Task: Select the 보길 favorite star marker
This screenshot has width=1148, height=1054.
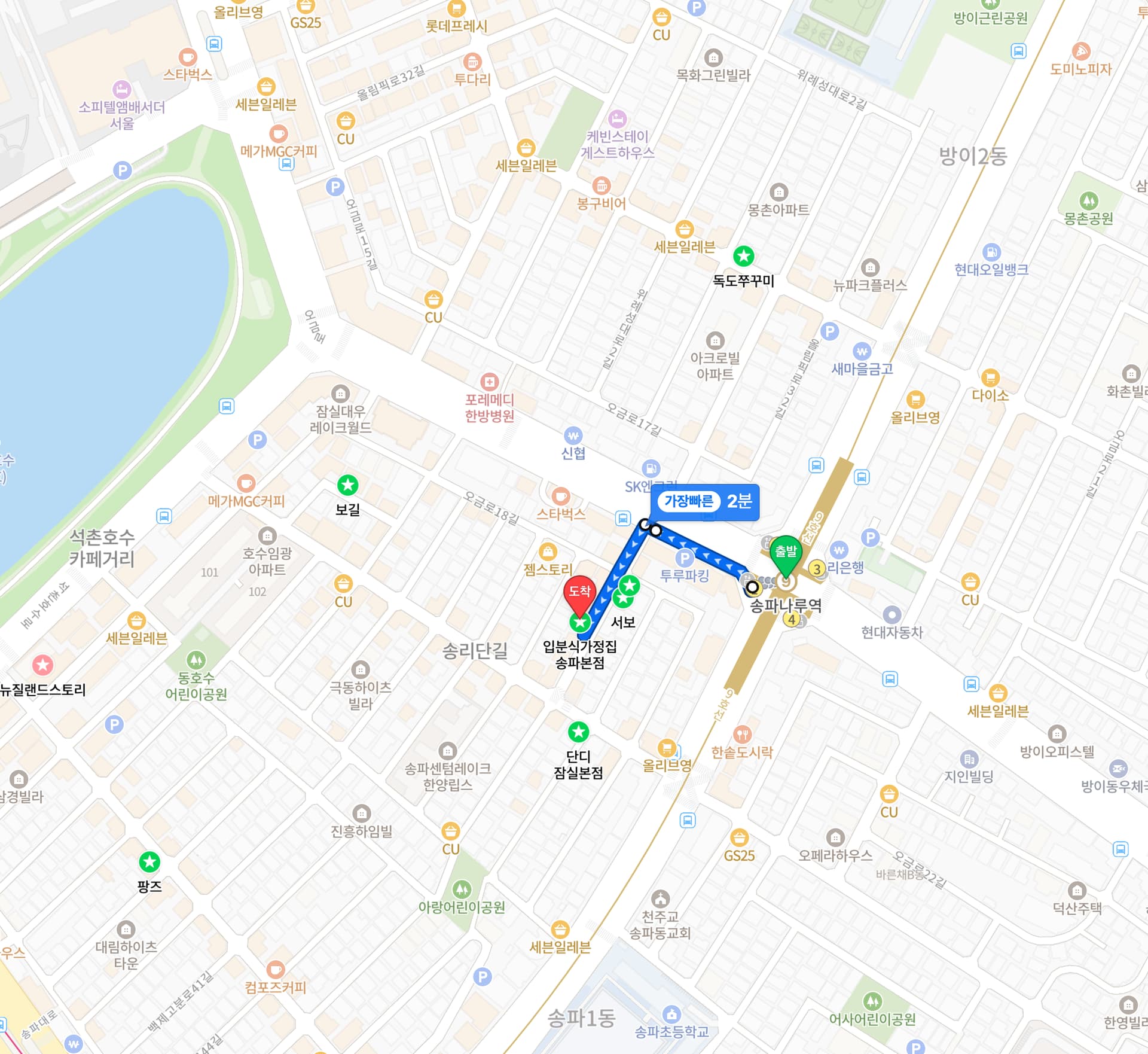Action: point(347,485)
